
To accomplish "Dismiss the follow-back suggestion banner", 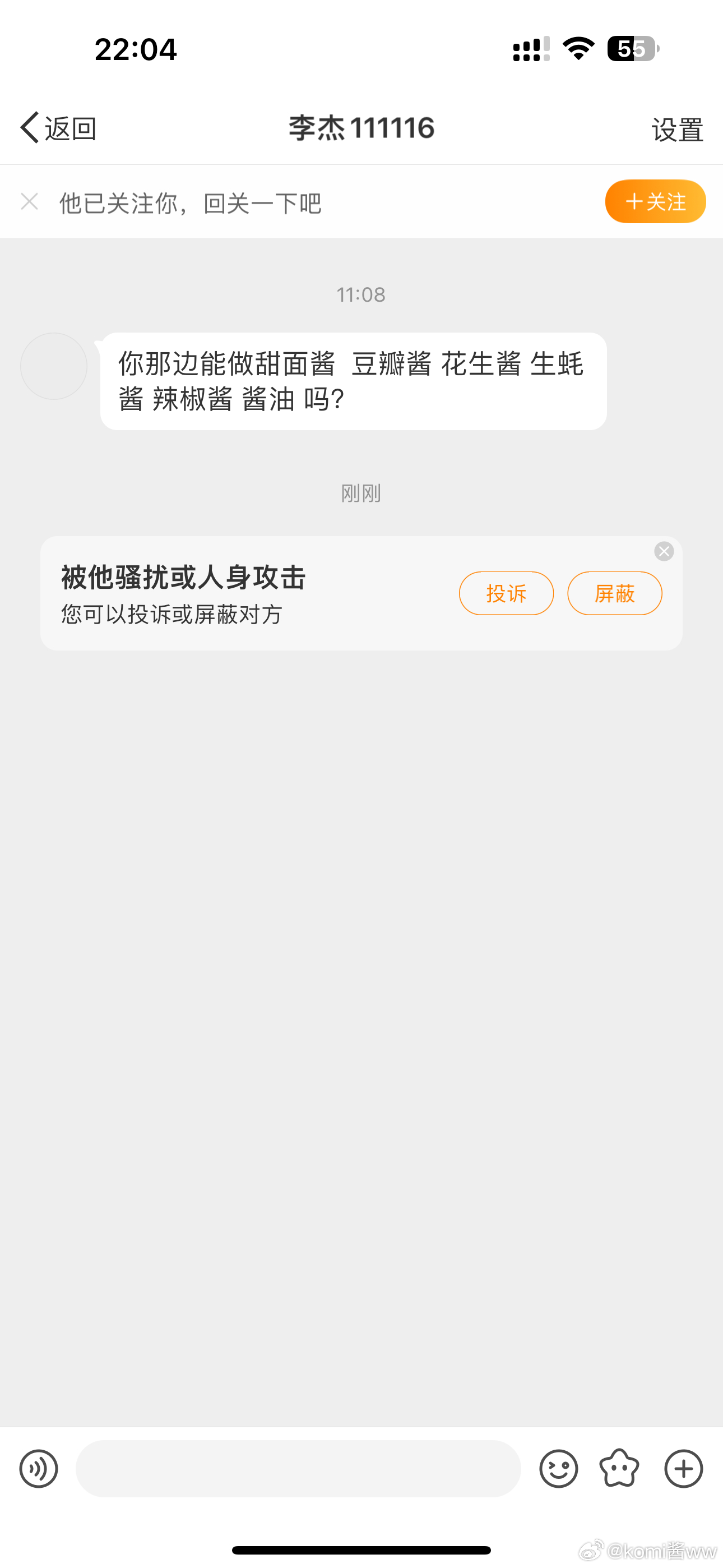I will (29, 202).
